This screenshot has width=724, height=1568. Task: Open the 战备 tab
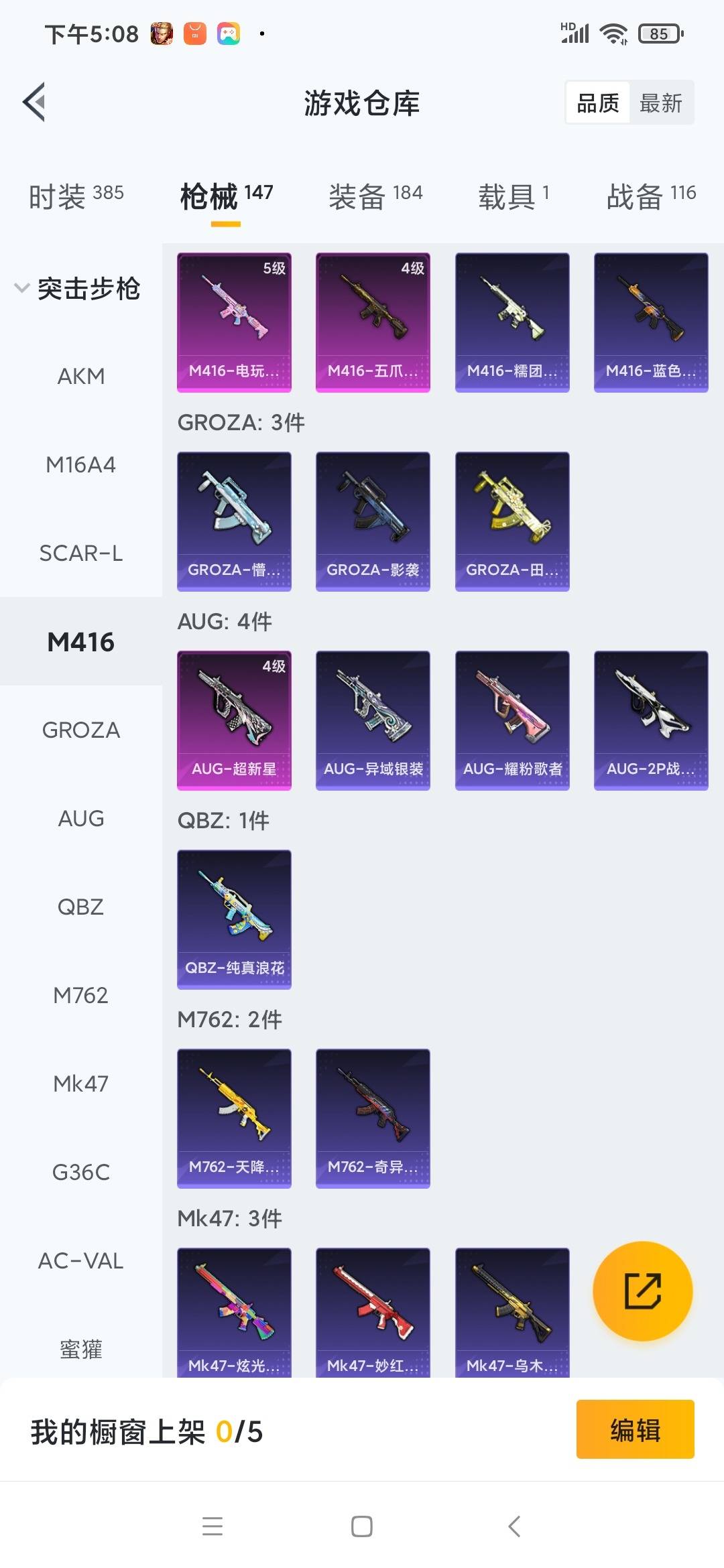tap(650, 196)
